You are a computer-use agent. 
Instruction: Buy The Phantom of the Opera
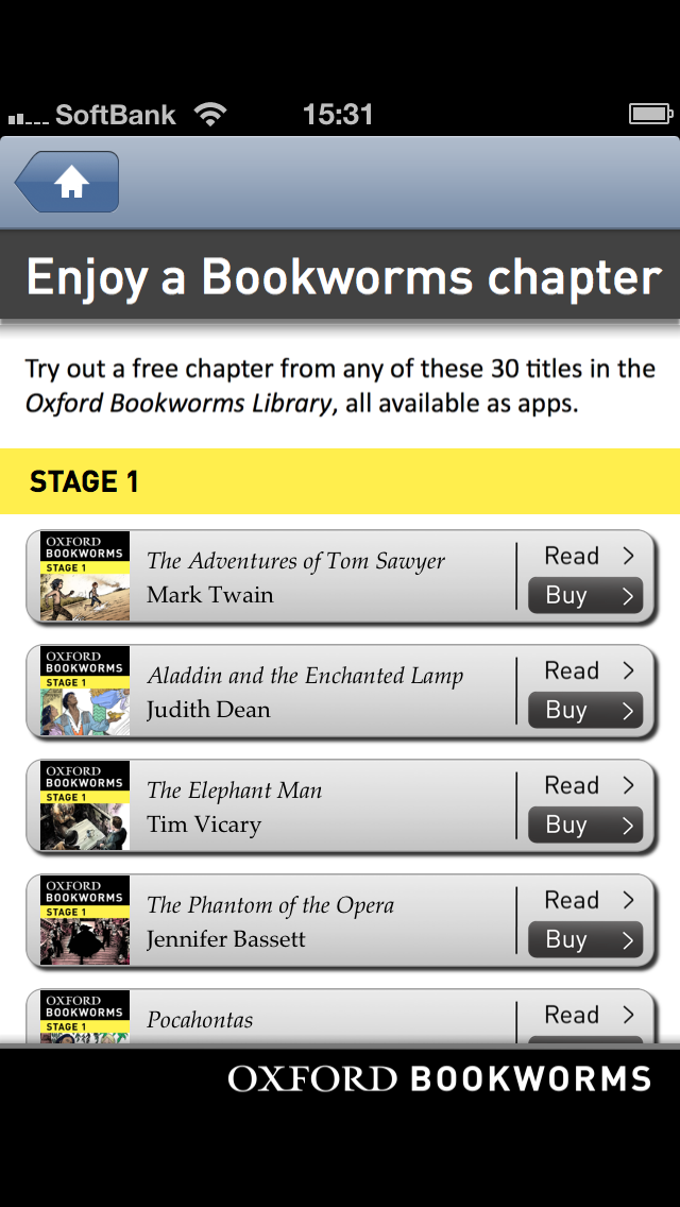(585, 941)
